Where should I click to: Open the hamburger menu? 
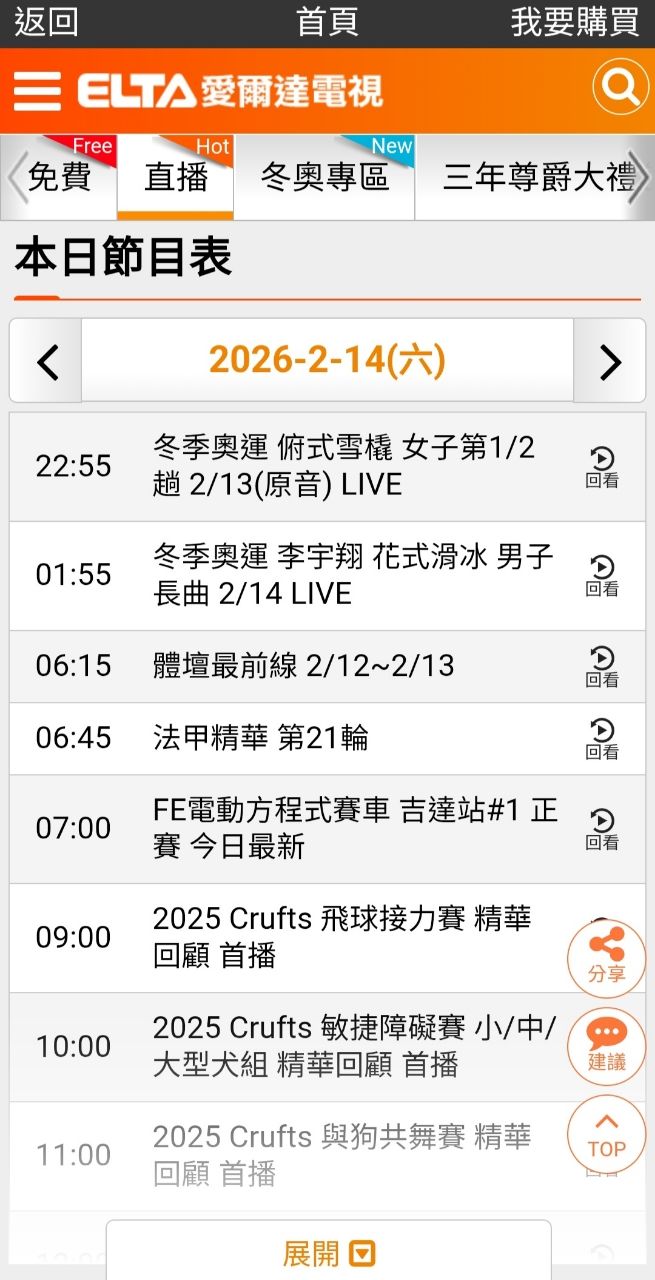(x=37, y=91)
